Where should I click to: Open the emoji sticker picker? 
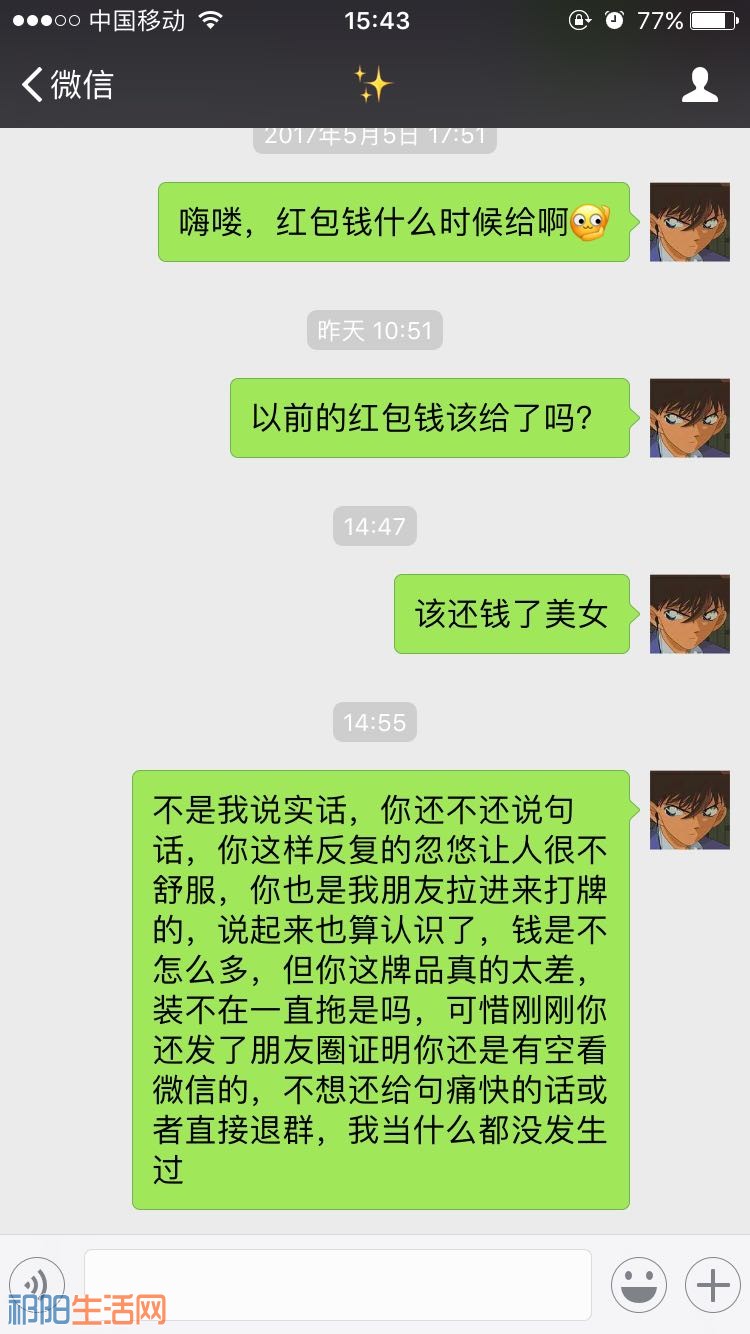pyautogui.click(x=638, y=1284)
